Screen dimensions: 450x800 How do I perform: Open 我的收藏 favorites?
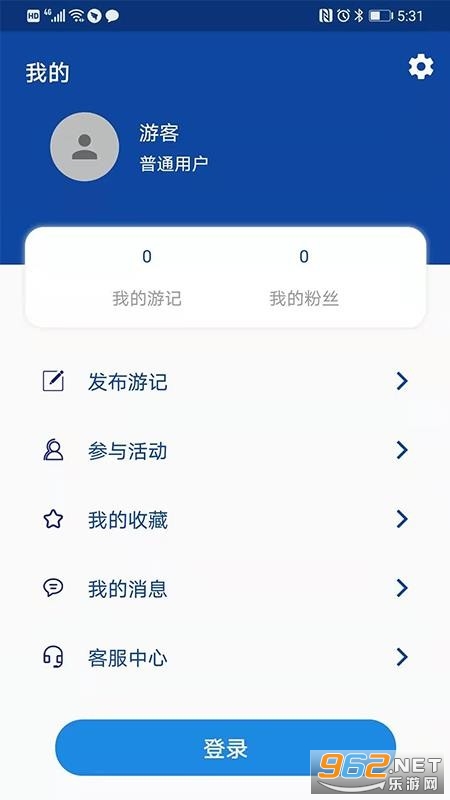tap(225, 519)
